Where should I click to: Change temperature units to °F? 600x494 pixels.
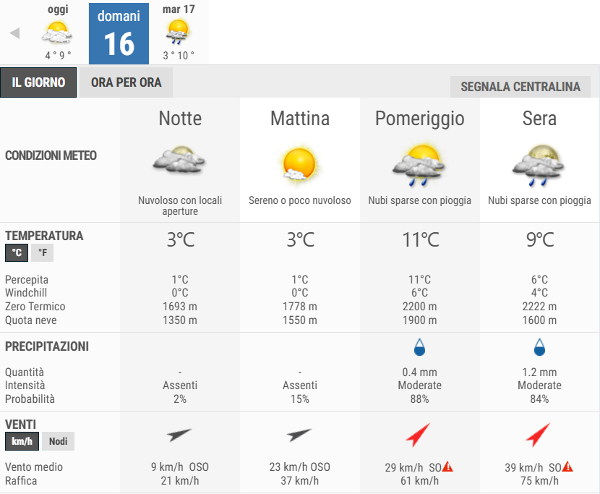pos(42,253)
